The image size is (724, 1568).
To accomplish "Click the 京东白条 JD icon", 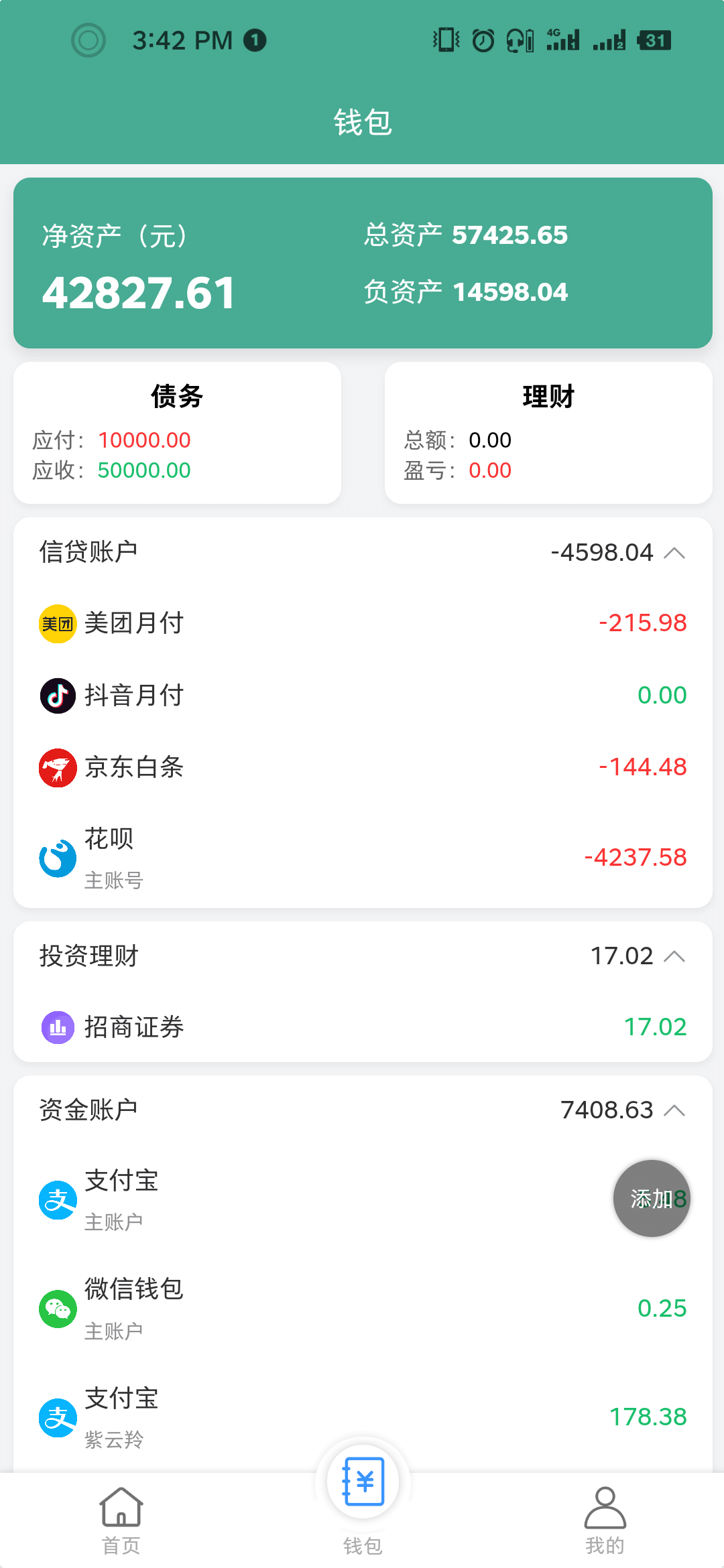I will coord(58,767).
